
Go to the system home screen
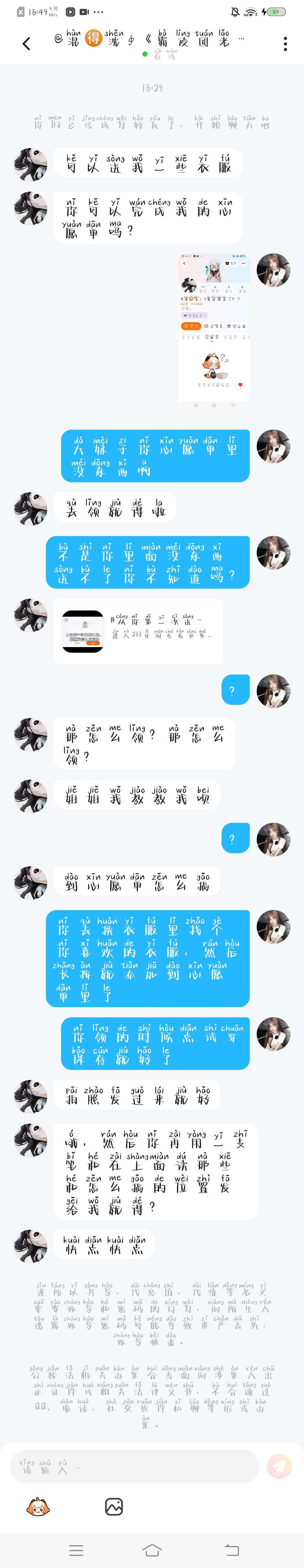pos(152,1549)
